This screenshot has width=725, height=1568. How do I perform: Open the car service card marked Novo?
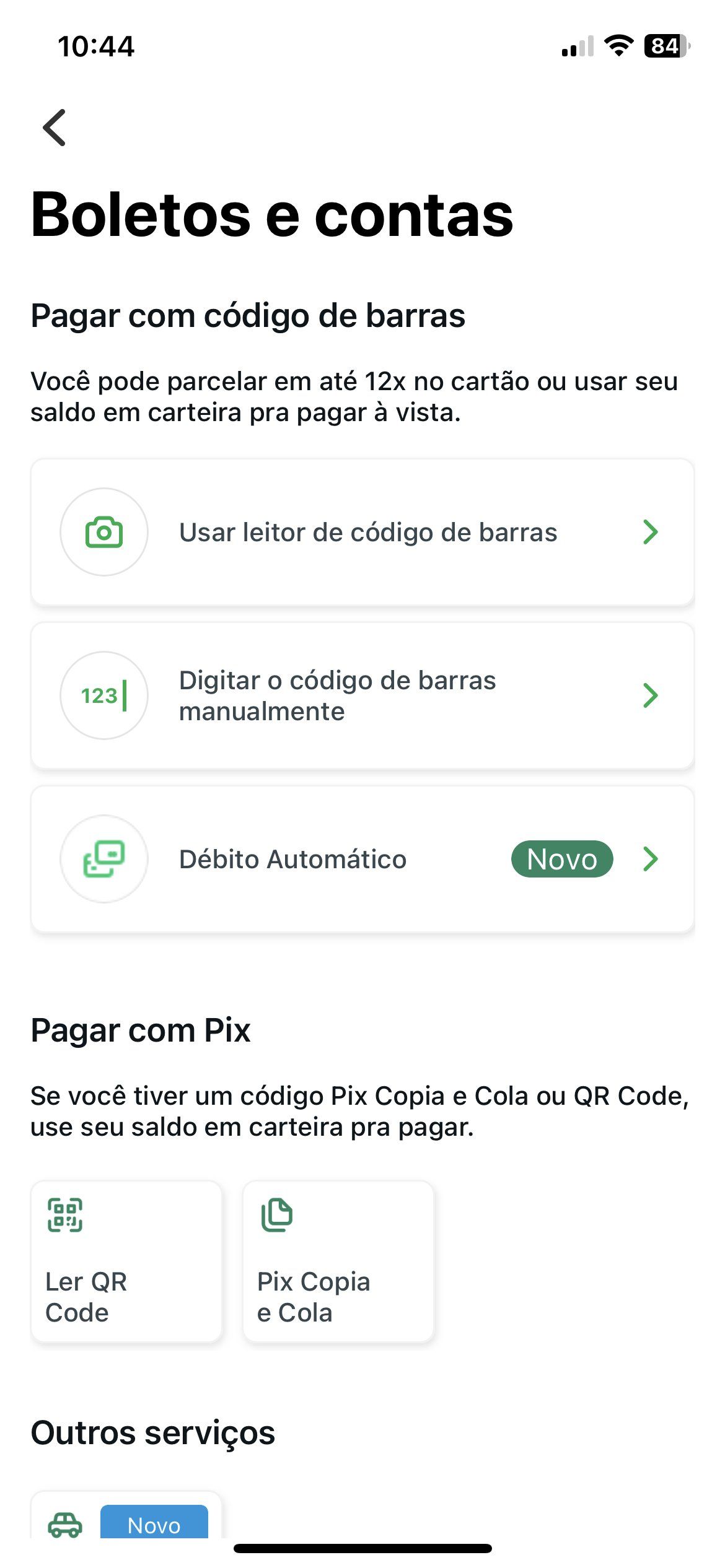pyautogui.click(x=126, y=1516)
